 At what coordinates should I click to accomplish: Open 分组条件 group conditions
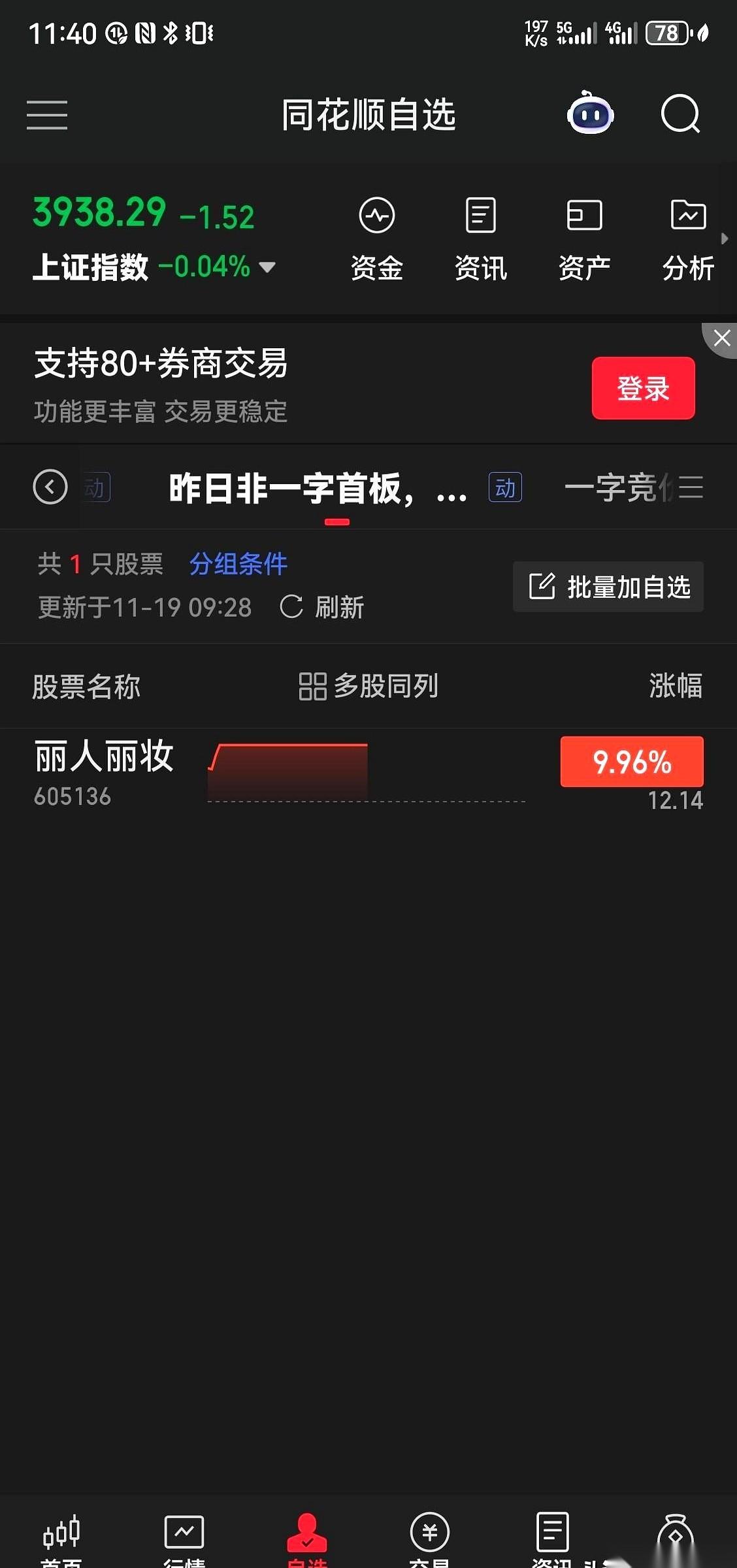pos(238,564)
